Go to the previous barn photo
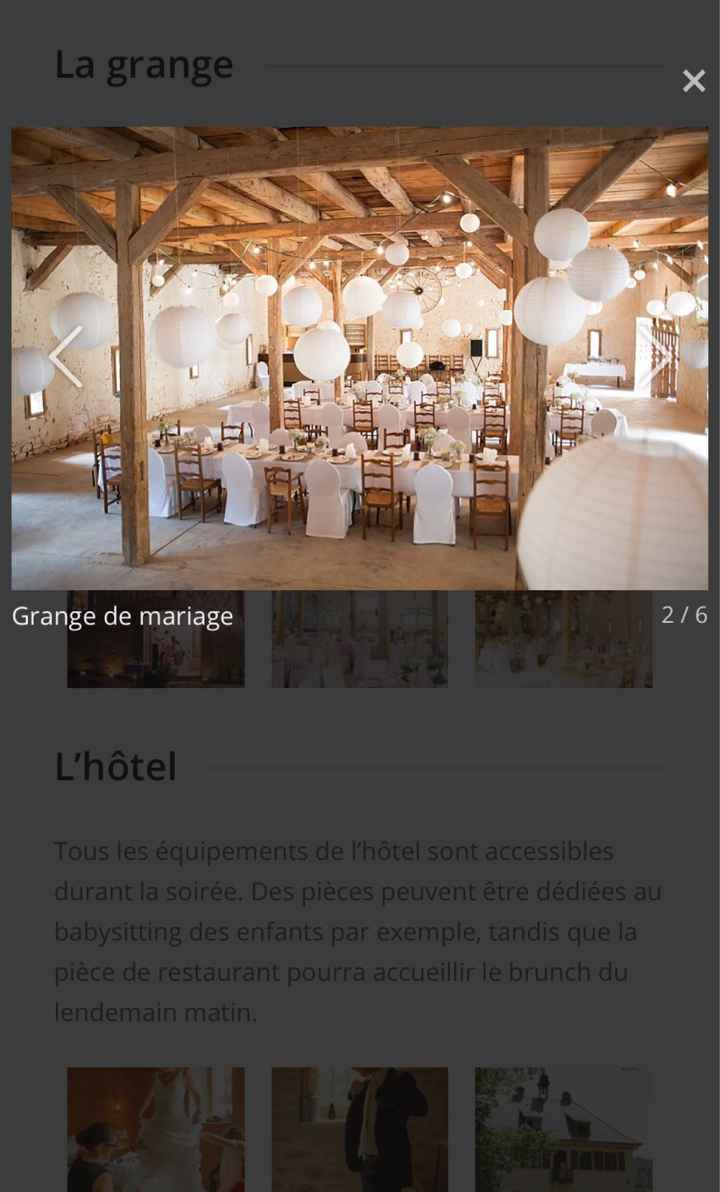Screen dimensions: 720x1192 point(65,357)
